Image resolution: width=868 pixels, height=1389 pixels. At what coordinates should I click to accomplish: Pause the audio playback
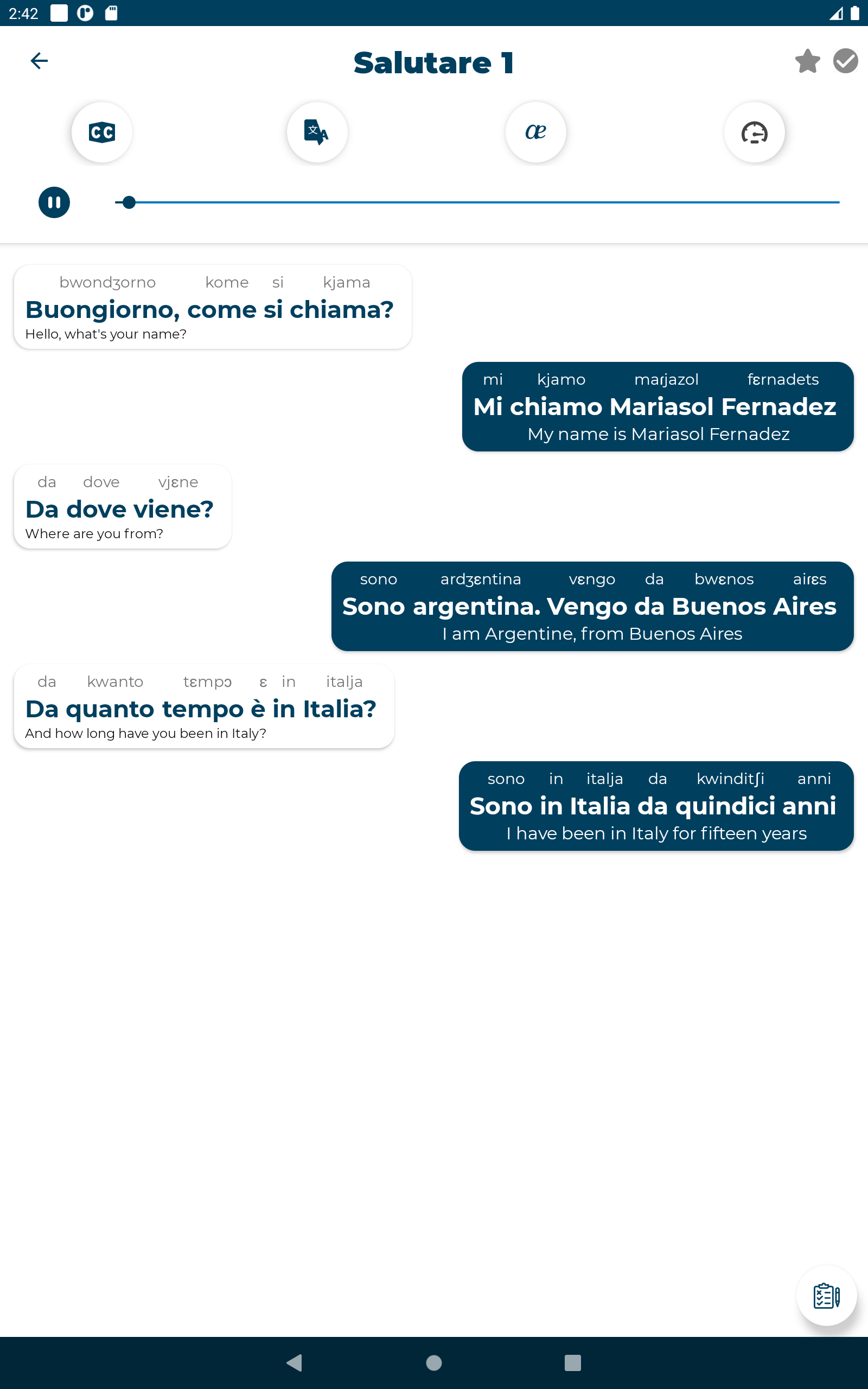pos(55,202)
